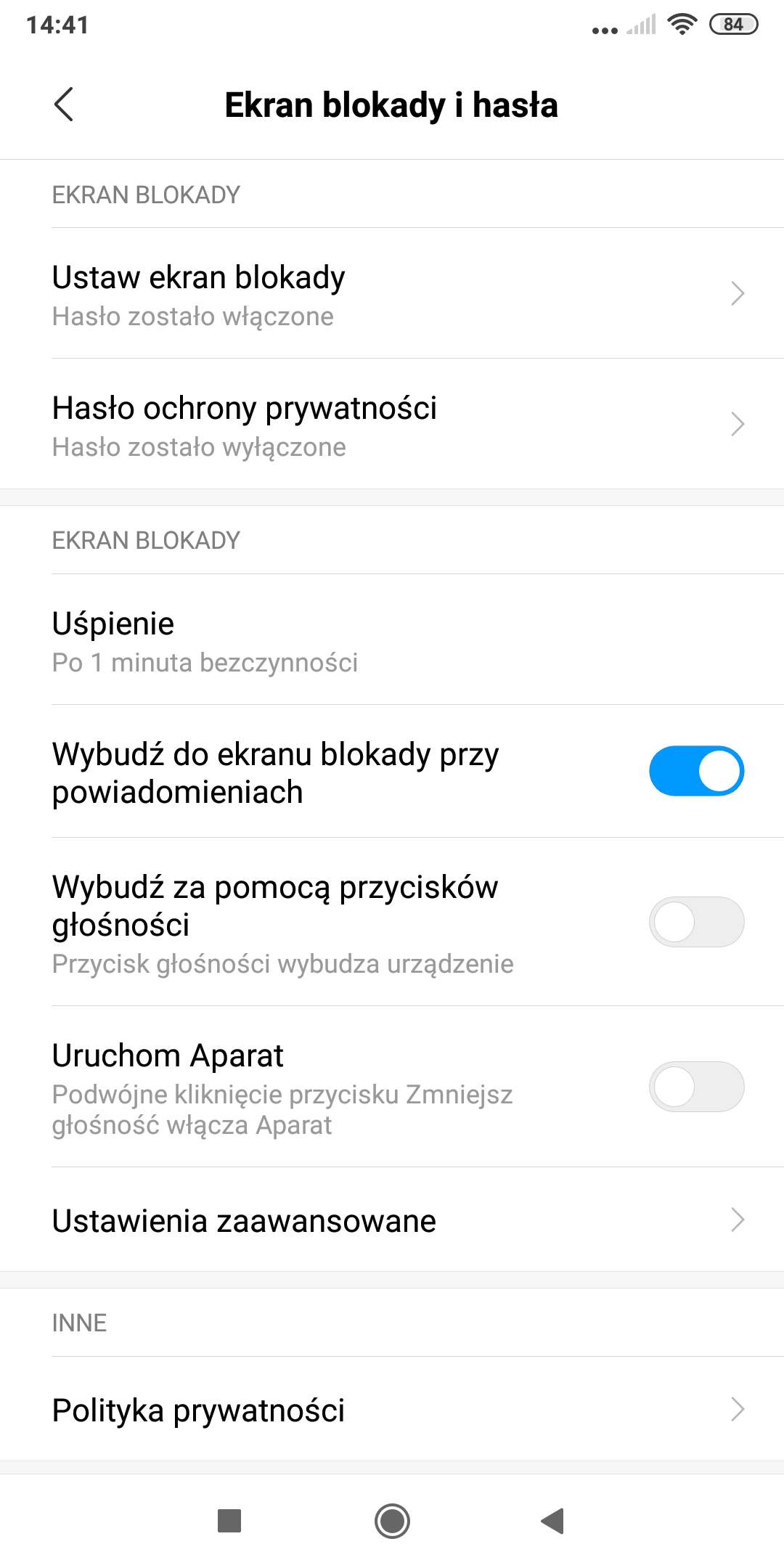
Task: Open Ustawienia zaawansowane
Action: click(x=392, y=1220)
